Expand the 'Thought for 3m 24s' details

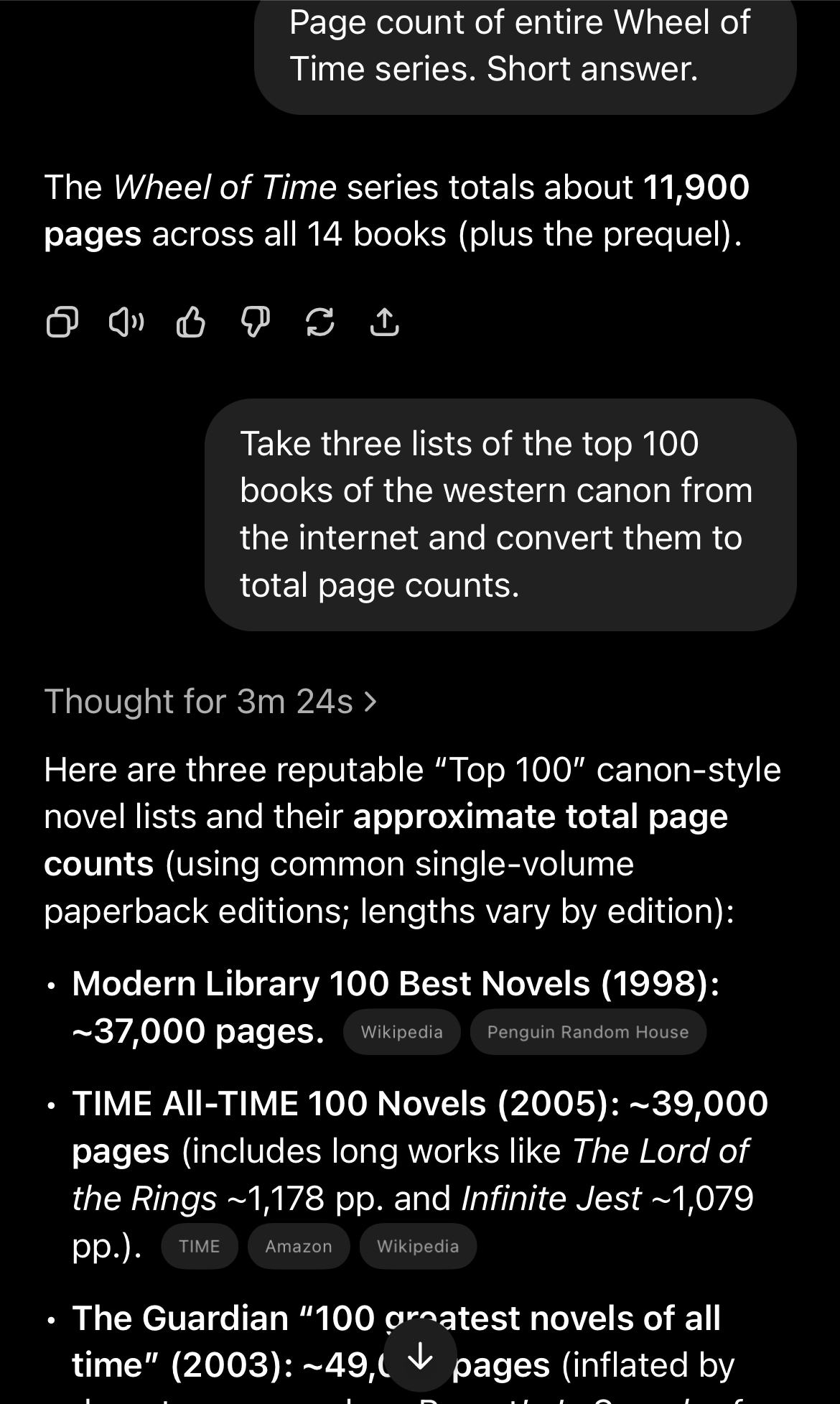(x=210, y=701)
